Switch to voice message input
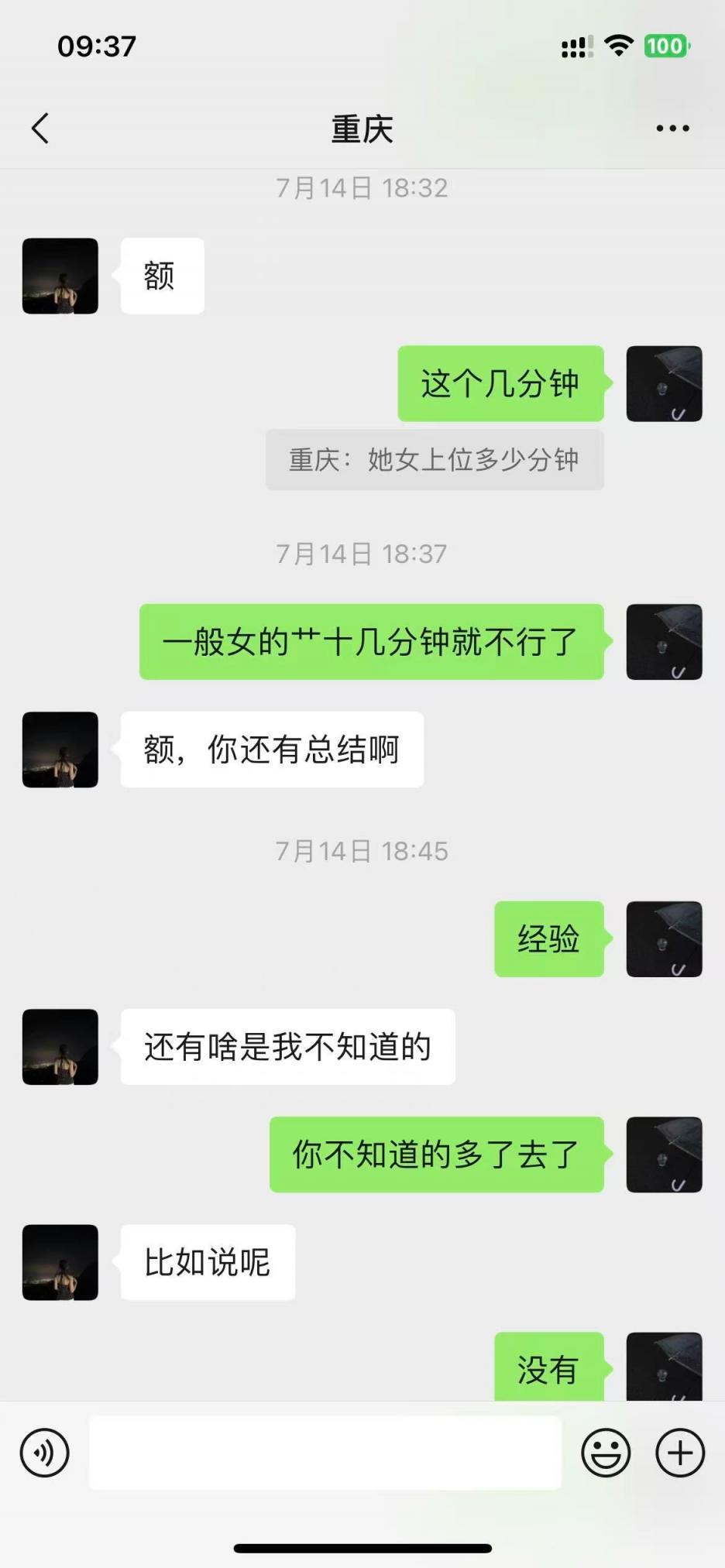This screenshot has height=1568, width=725. (x=45, y=1453)
